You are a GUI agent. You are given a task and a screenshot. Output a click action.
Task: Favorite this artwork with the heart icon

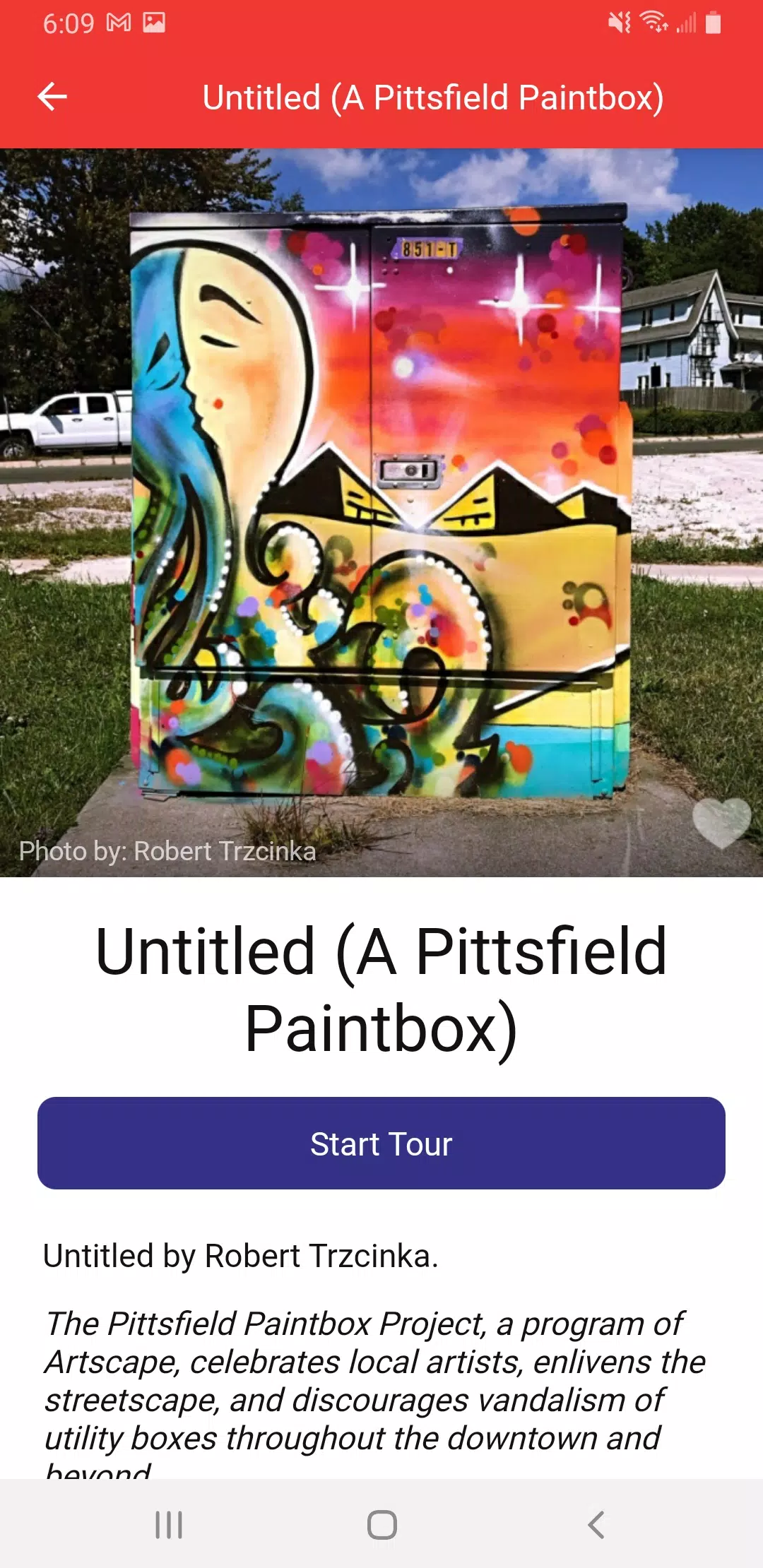pyautogui.click(x=721, y=823)
